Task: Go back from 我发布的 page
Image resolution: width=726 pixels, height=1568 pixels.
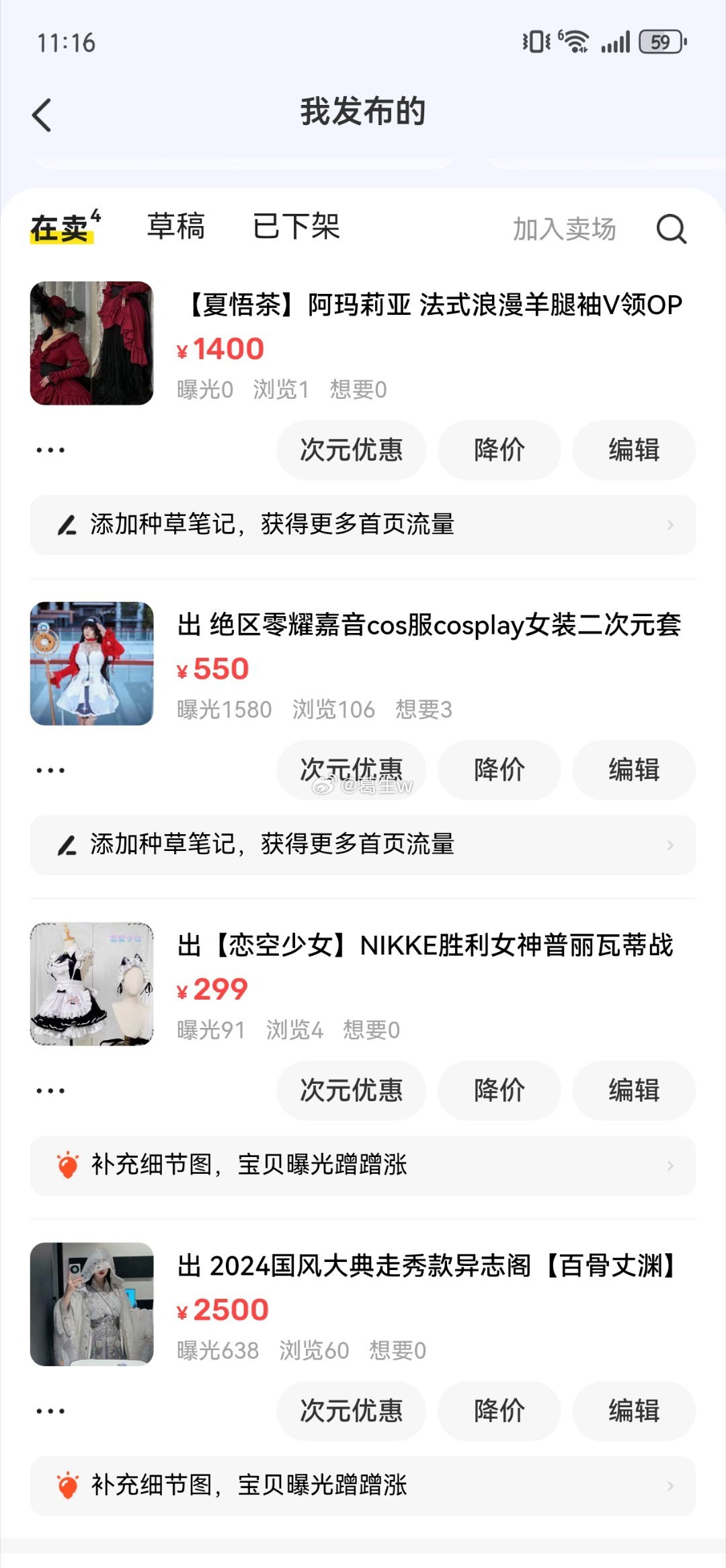Action: pos(42,115)
